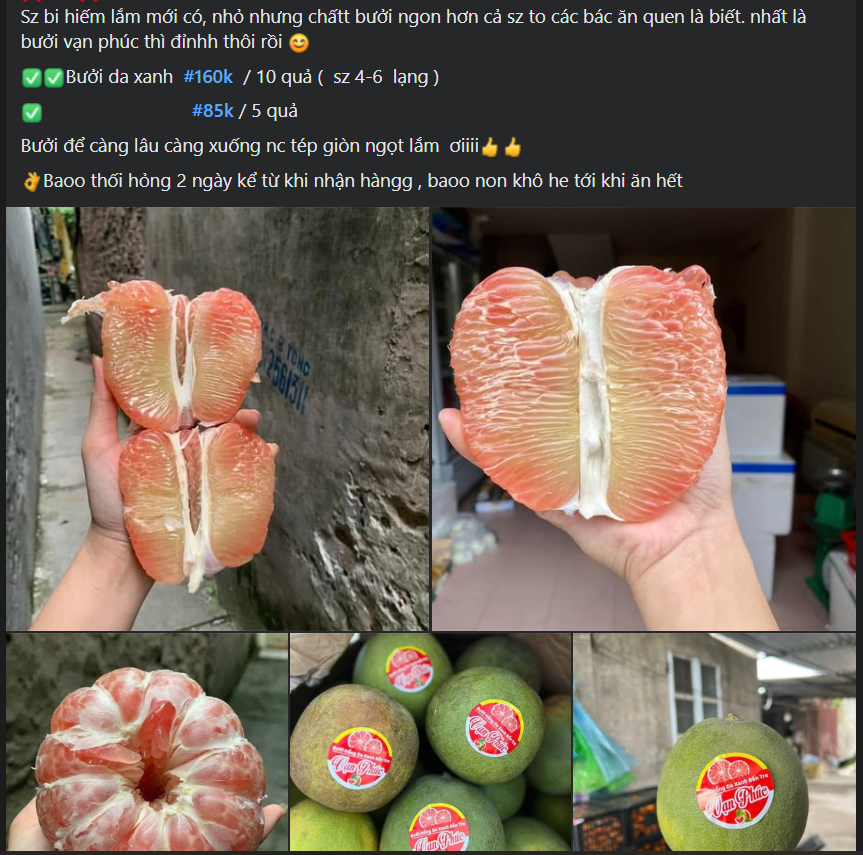Open the #160k hashtag link
Image resolution: width=863 pixels, height=855 pixels.
pos(208,77)
